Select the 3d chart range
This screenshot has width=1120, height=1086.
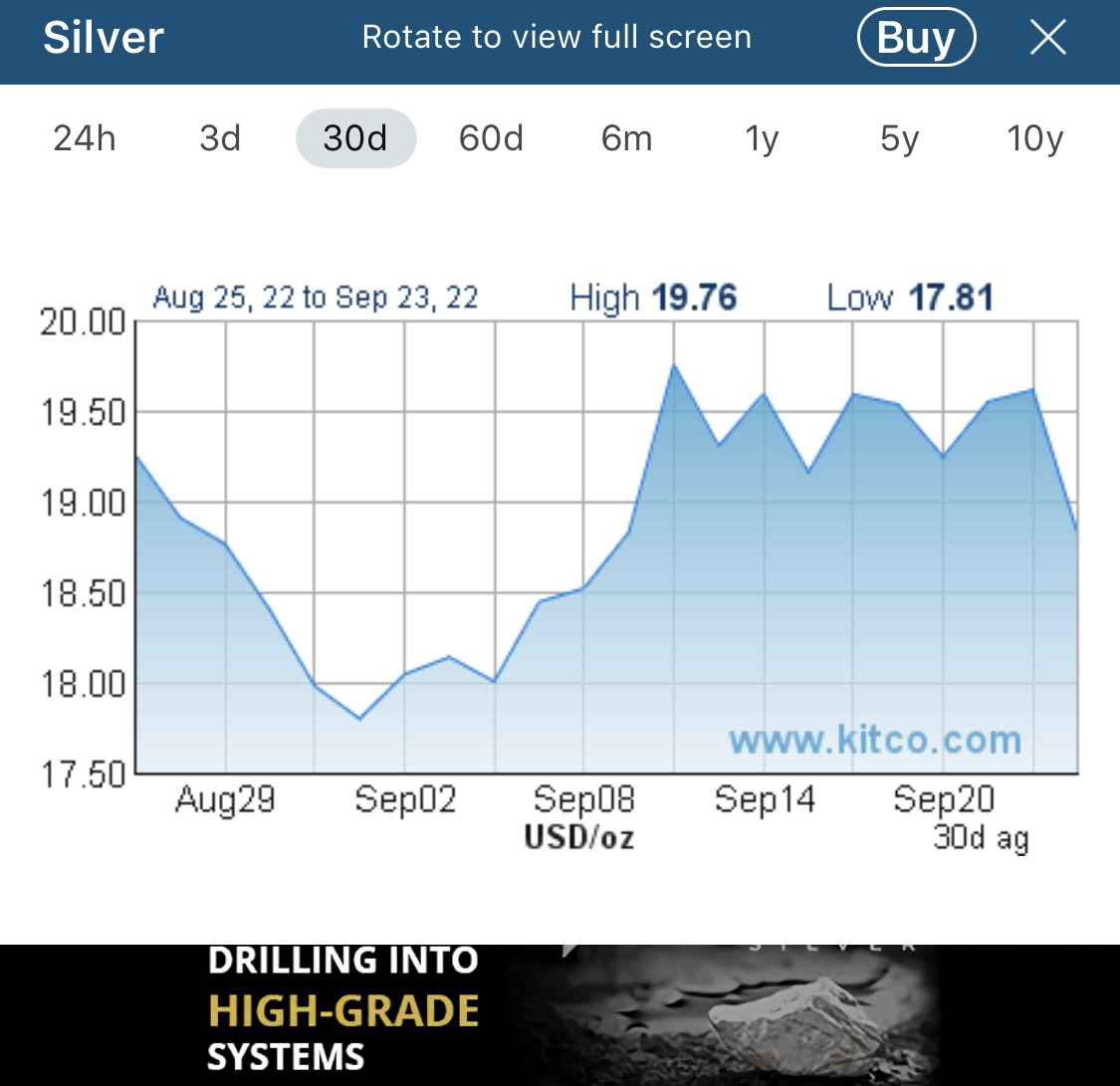coord(220,138)
